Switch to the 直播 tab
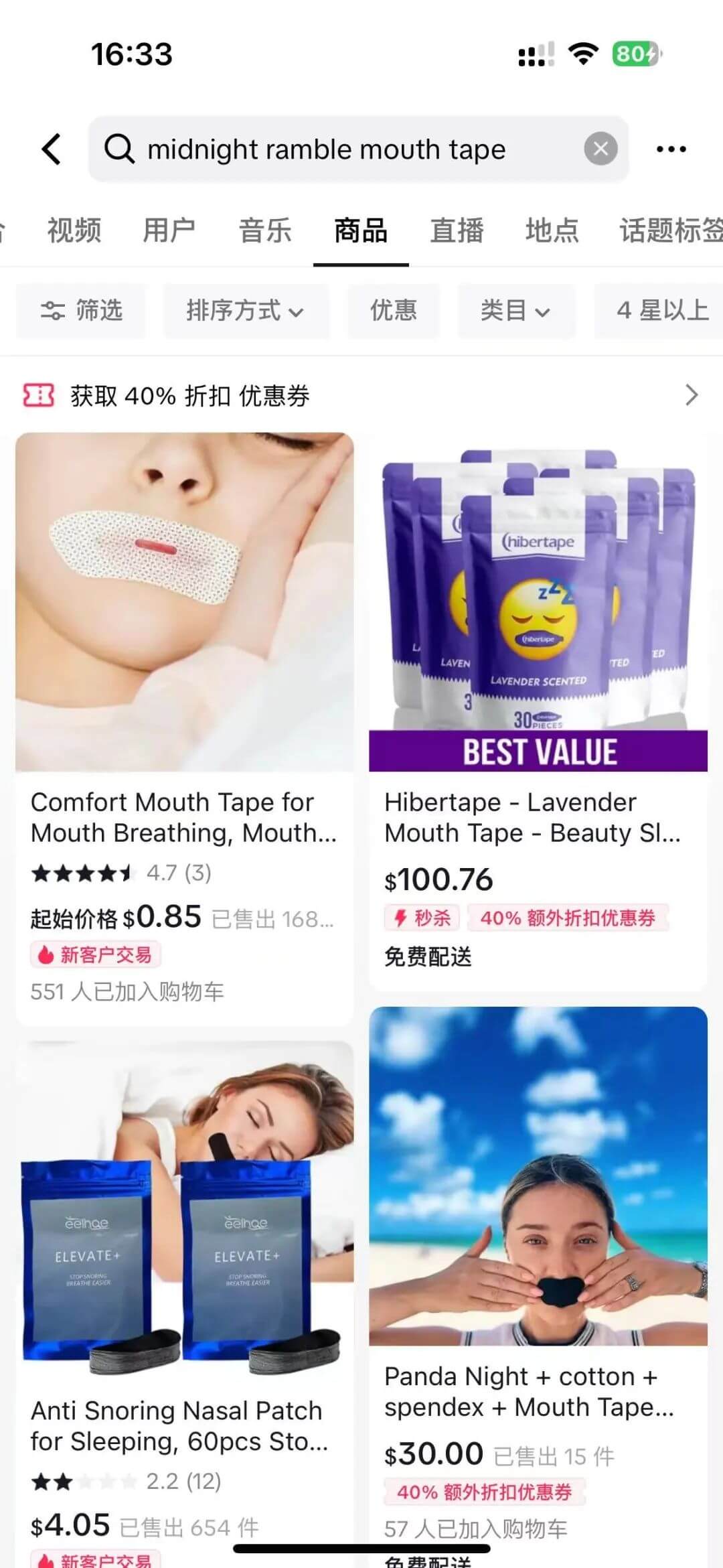 pyautogui.click(x=457, y=230)
